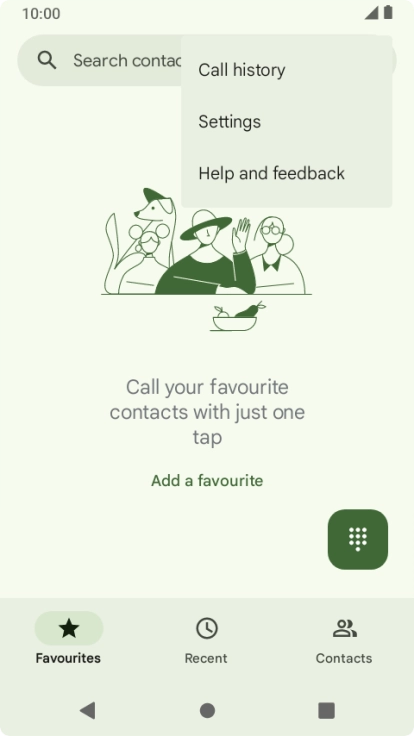
Task: Go to the home screen
Action: [207, 710]
